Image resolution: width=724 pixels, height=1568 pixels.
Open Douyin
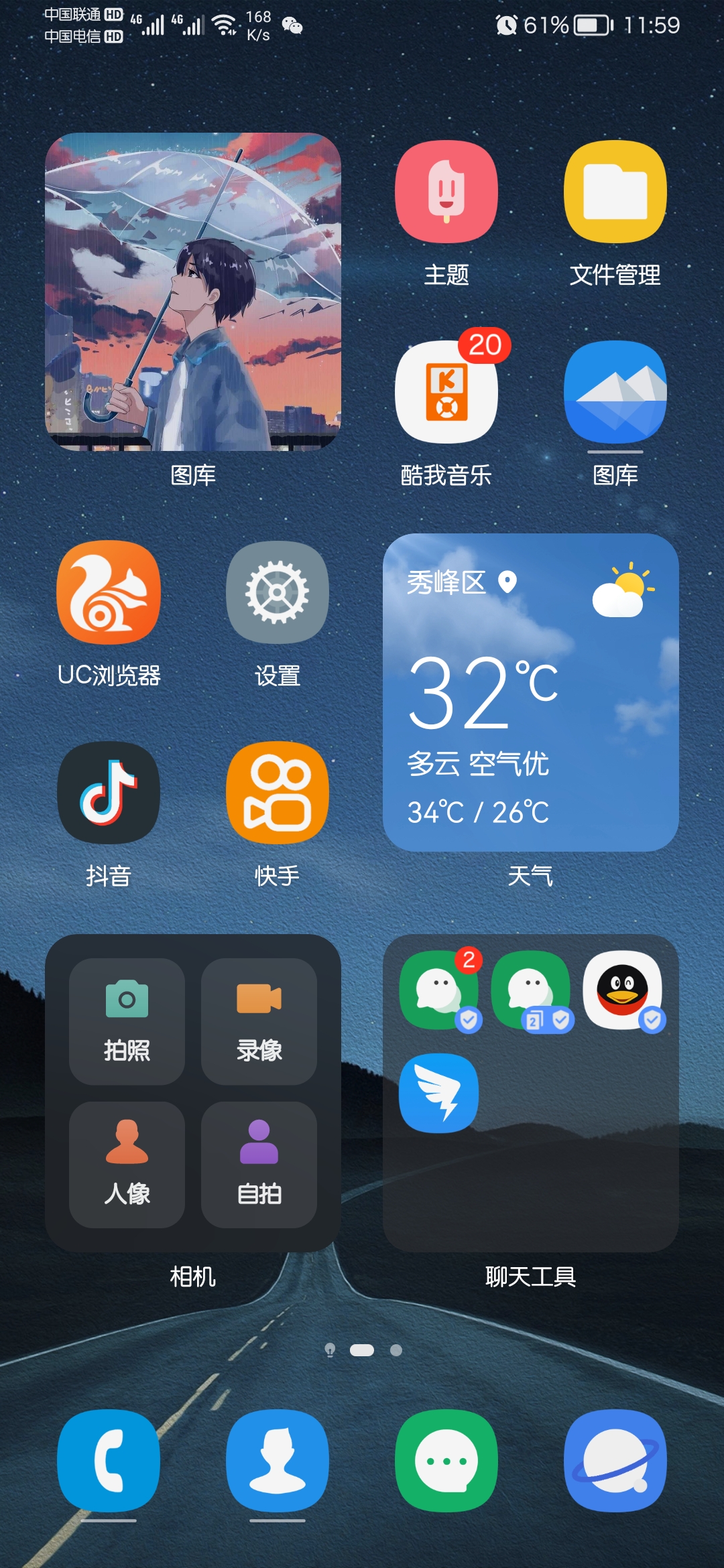(109, 794)
